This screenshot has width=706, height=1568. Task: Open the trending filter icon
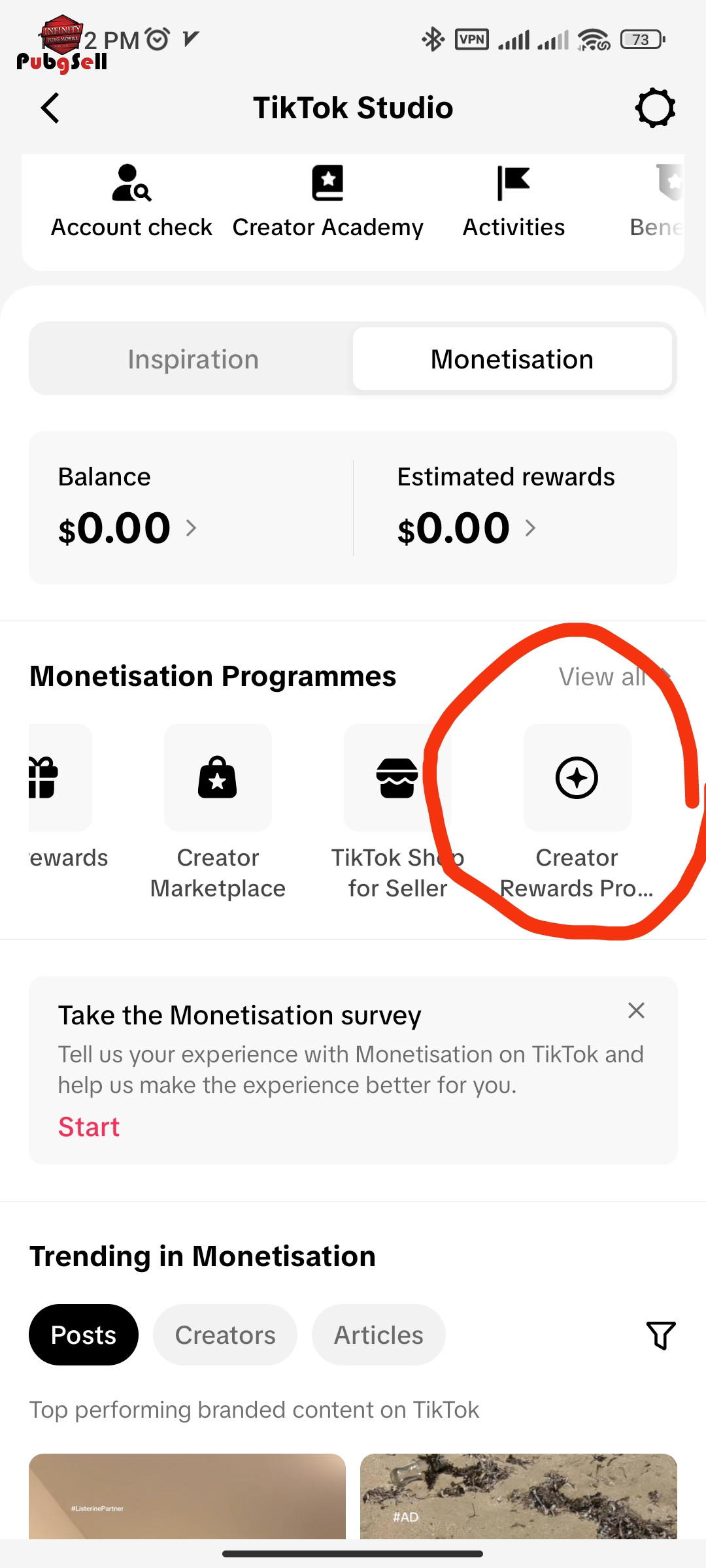pos(660,1335)
